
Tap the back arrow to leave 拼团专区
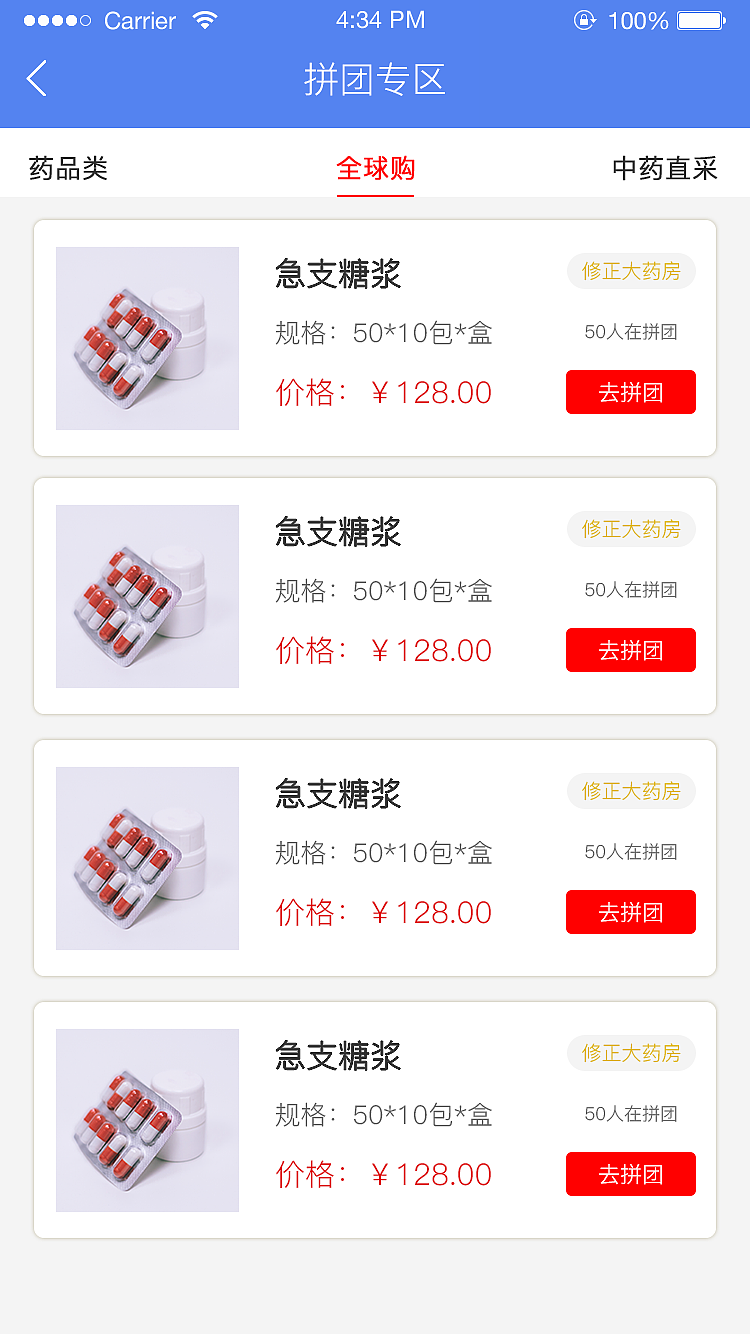(37, 78)
